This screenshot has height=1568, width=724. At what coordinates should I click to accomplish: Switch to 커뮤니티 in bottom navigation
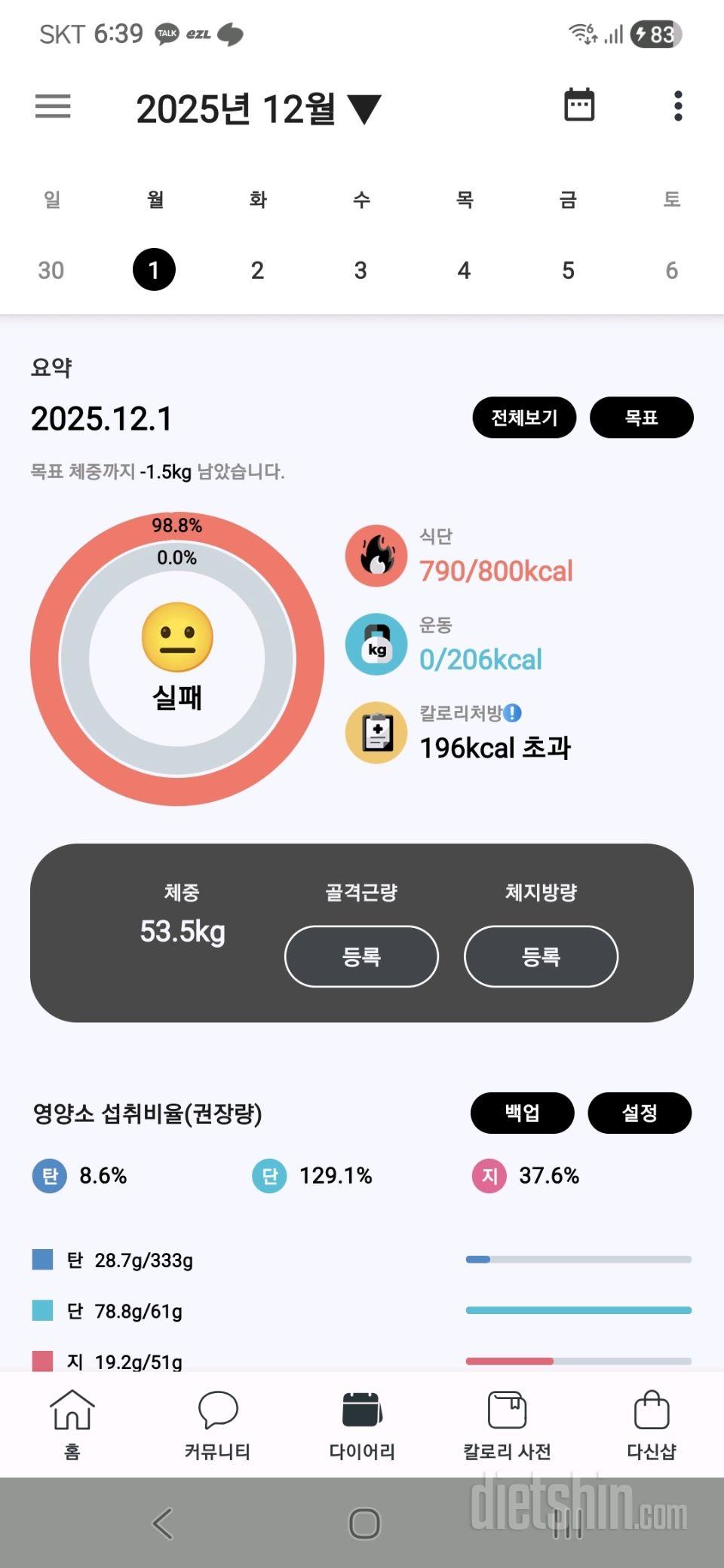[x=217, y=1425]
